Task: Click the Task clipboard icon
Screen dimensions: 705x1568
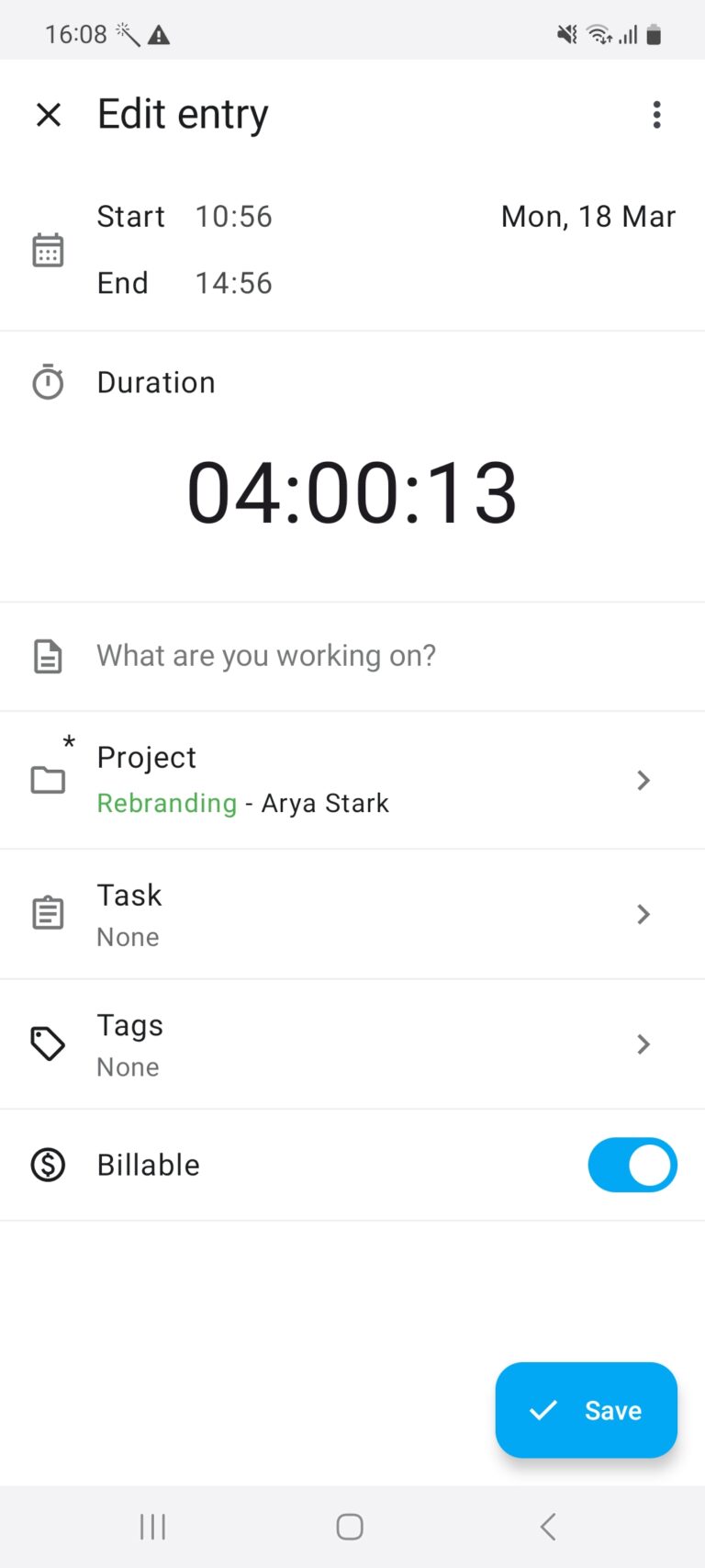Action: [x=48, y=912]
